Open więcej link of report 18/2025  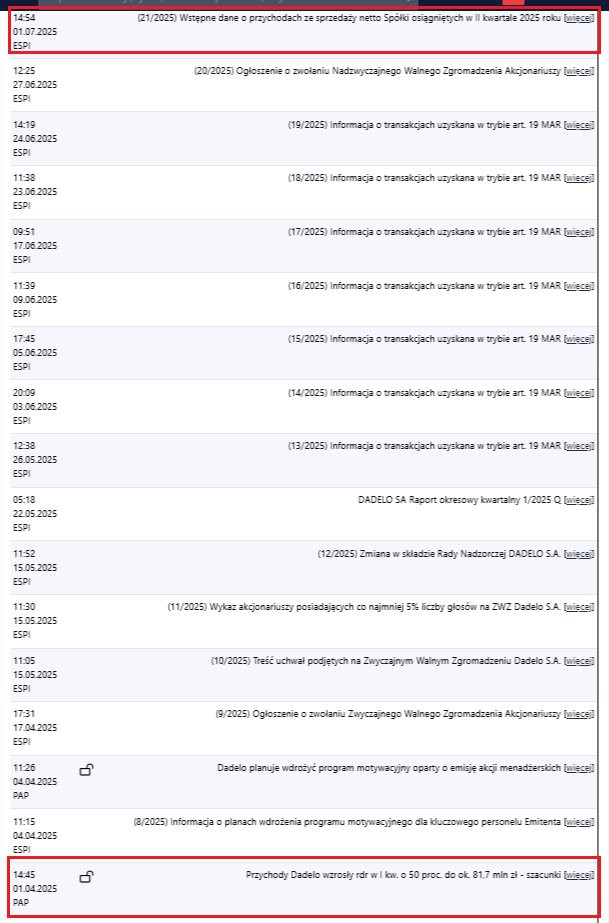(x=579, y=178)
